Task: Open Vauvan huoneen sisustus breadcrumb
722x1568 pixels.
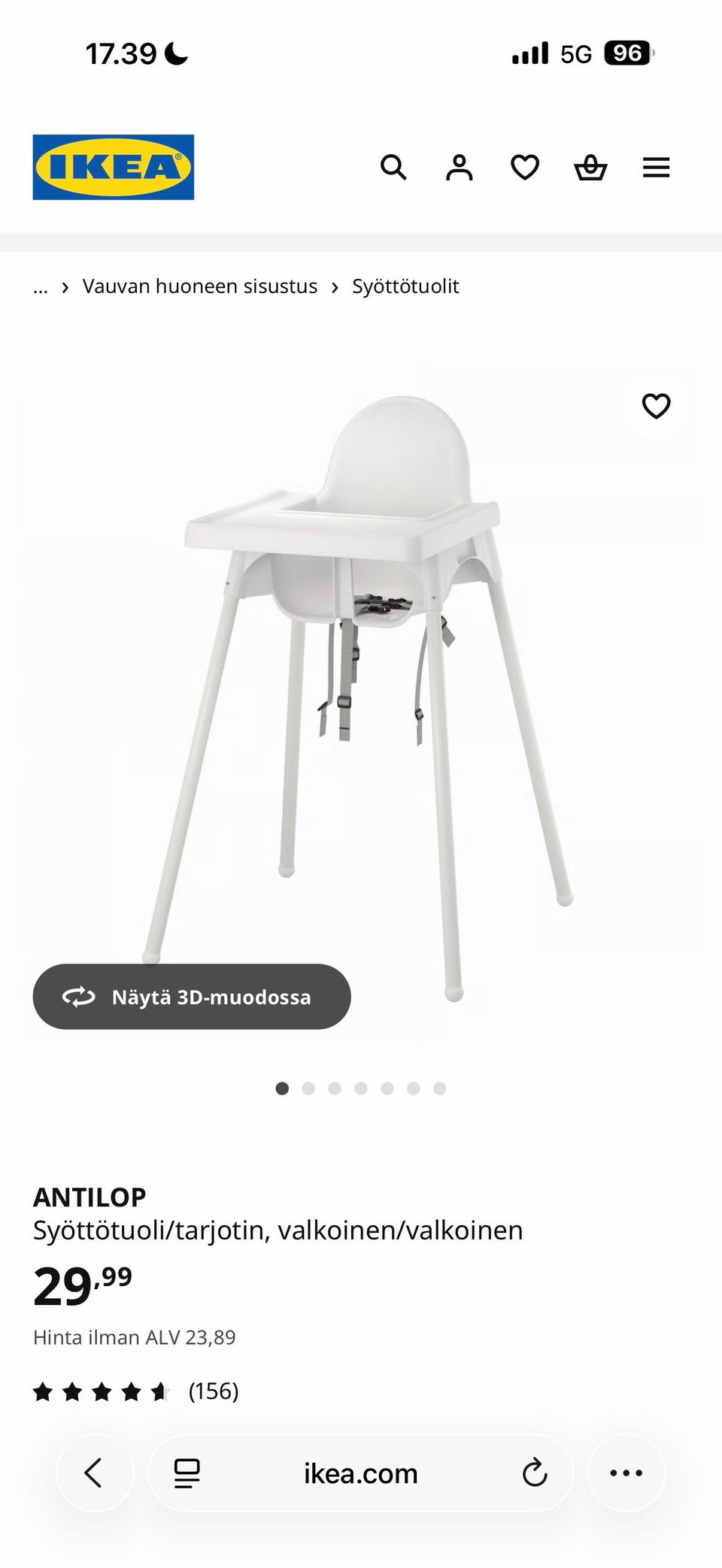Action: [x=200, y=286]
